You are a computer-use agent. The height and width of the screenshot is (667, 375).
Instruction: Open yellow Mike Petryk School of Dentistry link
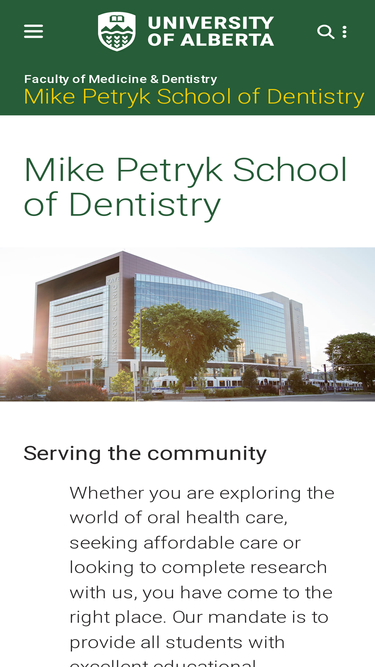point(194,97)
